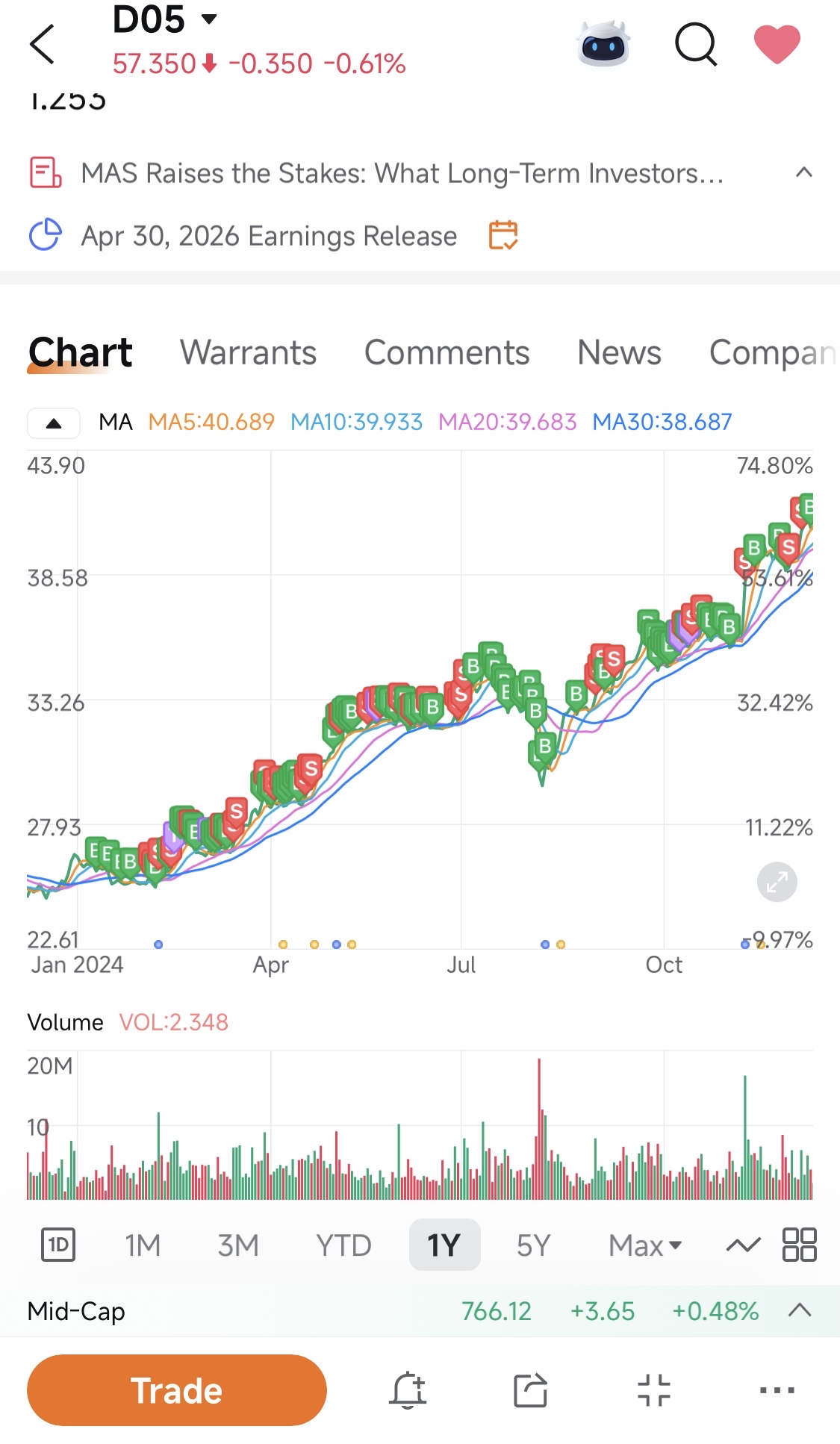The height and width of the screenshot is (1444, 840).
Task: Open the Max range dropdown
Action: [x=645, y=1245]
